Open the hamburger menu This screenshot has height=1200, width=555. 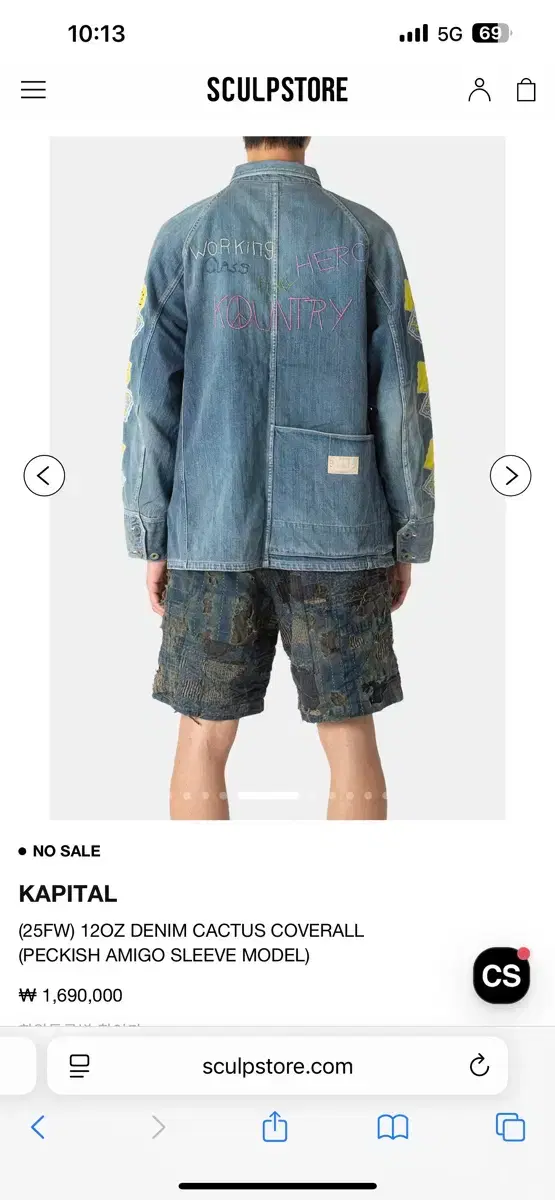coord(33,90)
